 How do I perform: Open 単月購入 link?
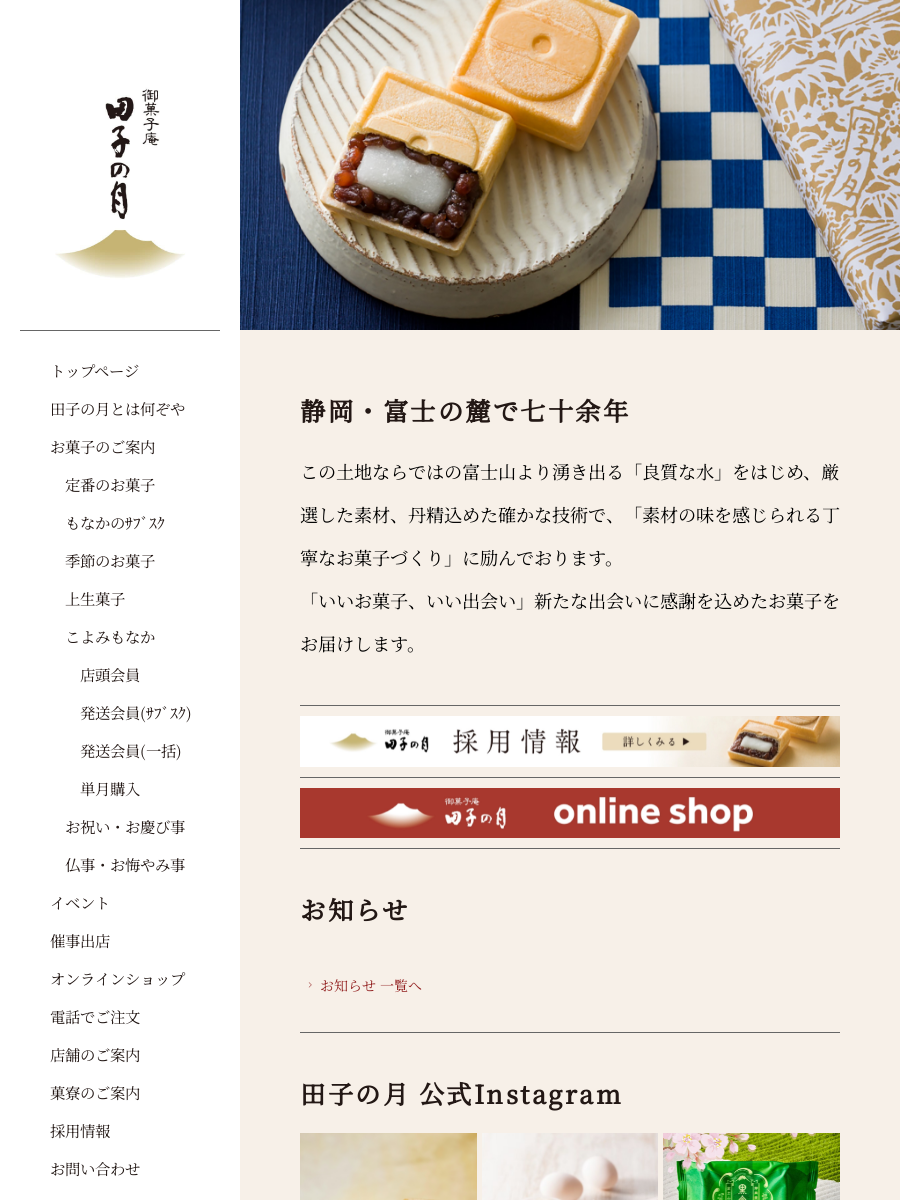click(x=110, y=789)
